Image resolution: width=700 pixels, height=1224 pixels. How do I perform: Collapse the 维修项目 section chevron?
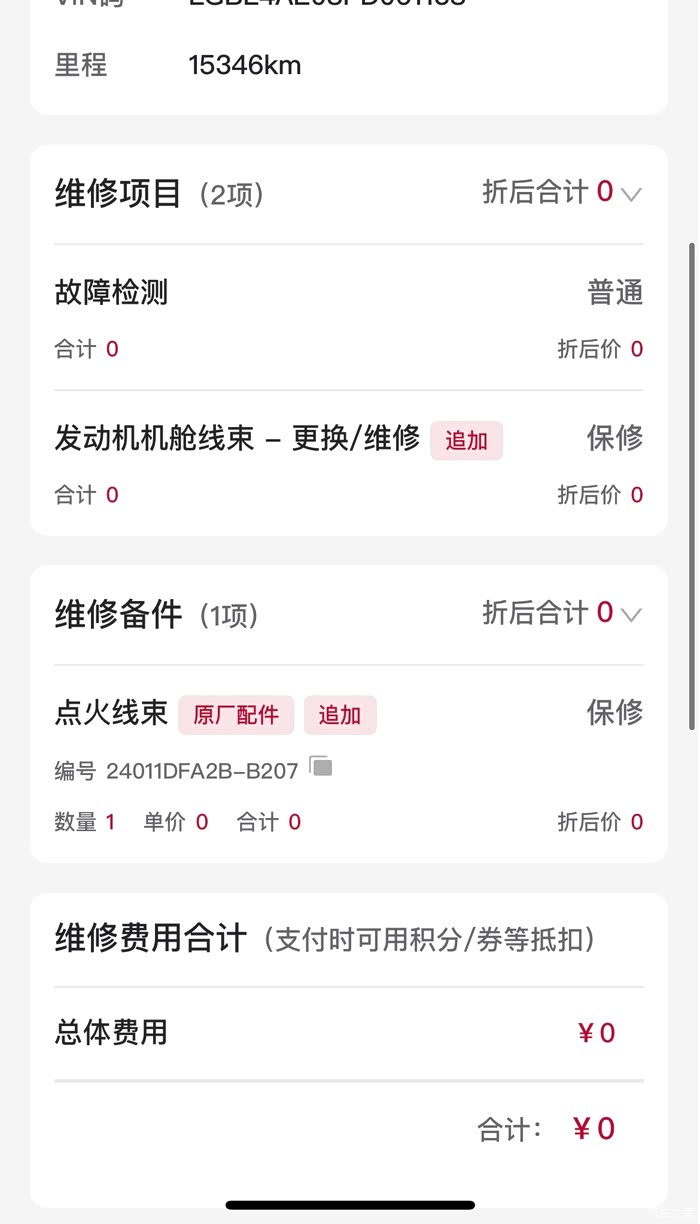pos(631,194)
